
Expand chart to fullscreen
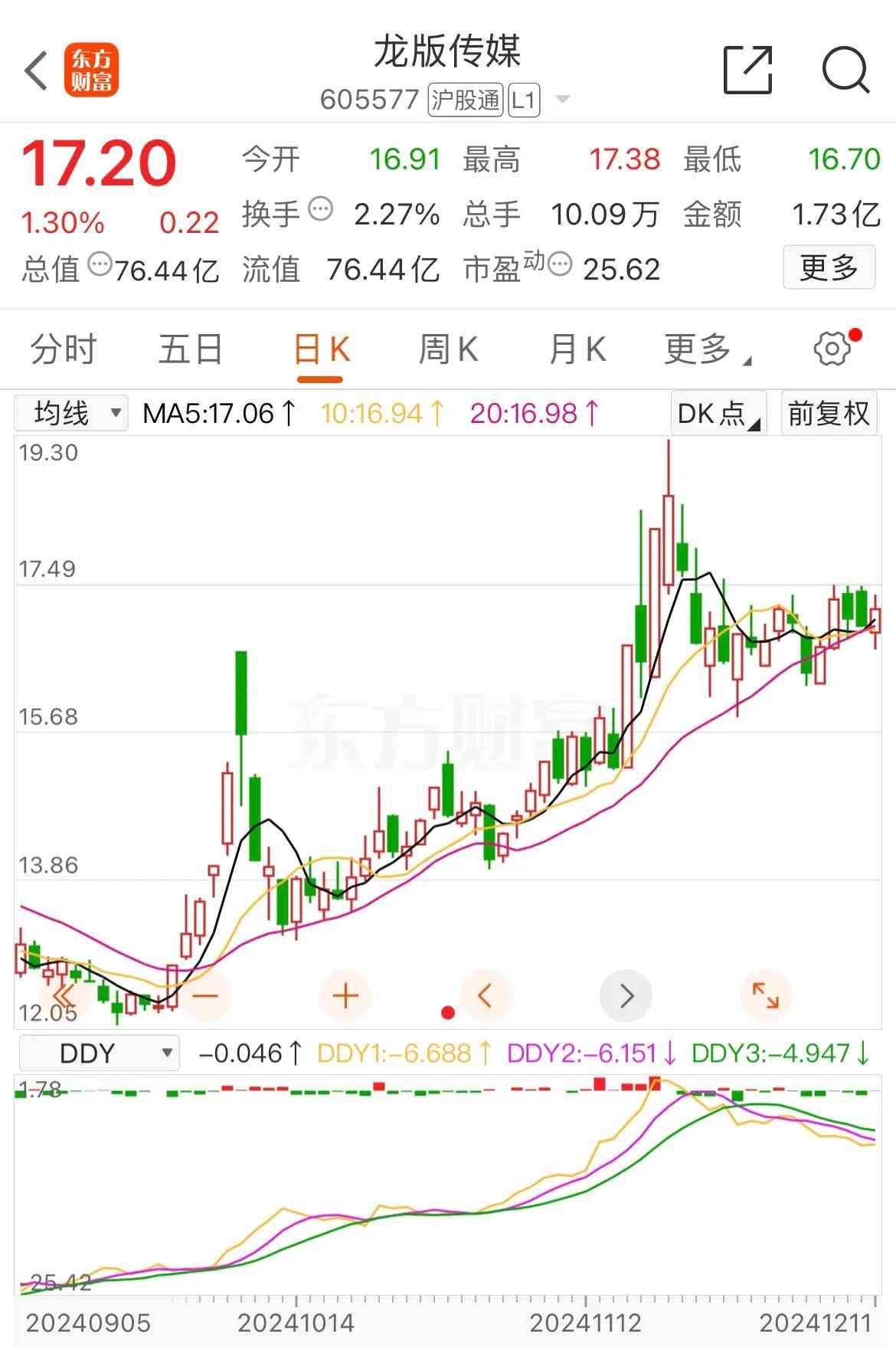(x=765, y=996)
